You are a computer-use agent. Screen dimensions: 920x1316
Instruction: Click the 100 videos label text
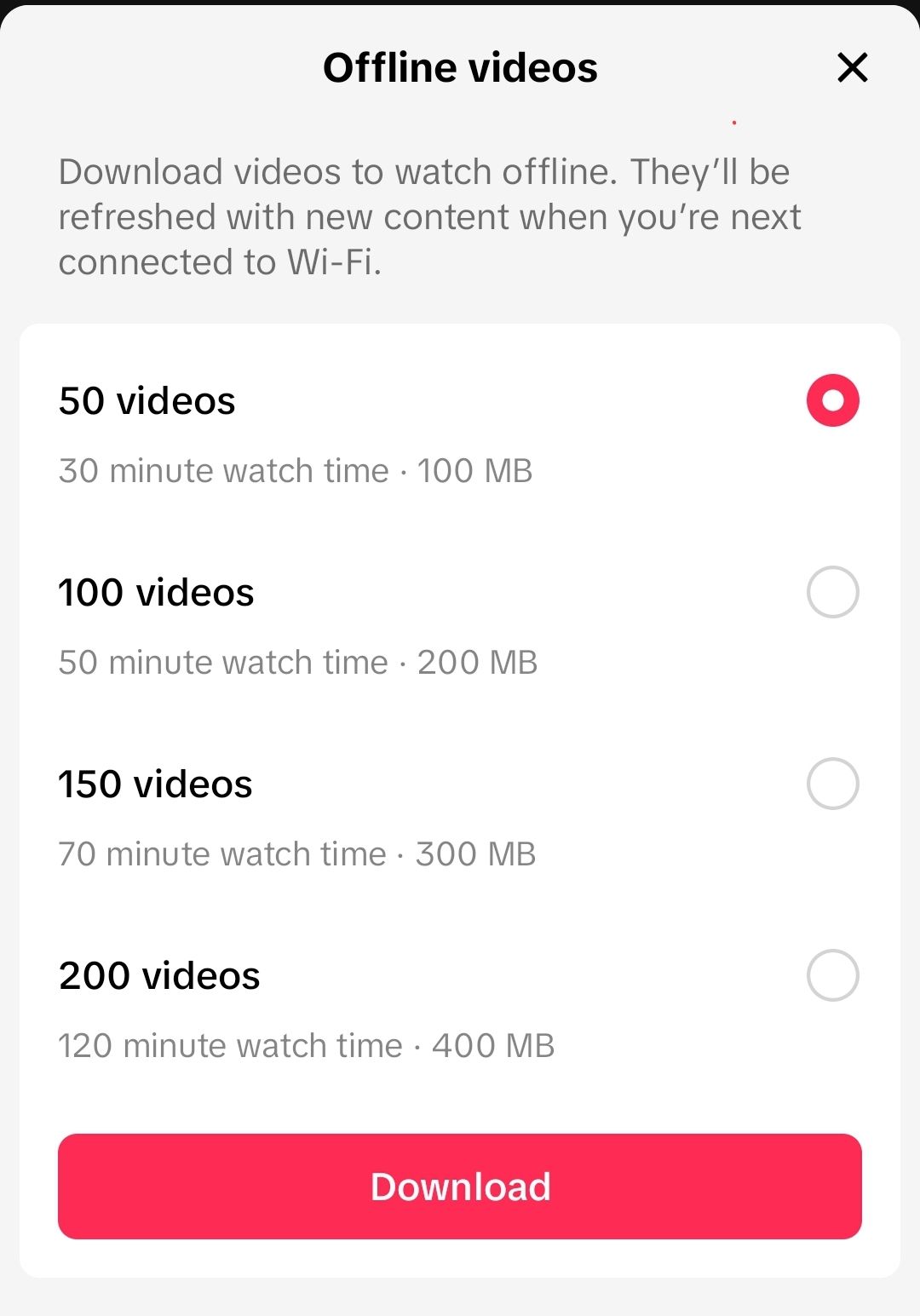coord(156,592)
